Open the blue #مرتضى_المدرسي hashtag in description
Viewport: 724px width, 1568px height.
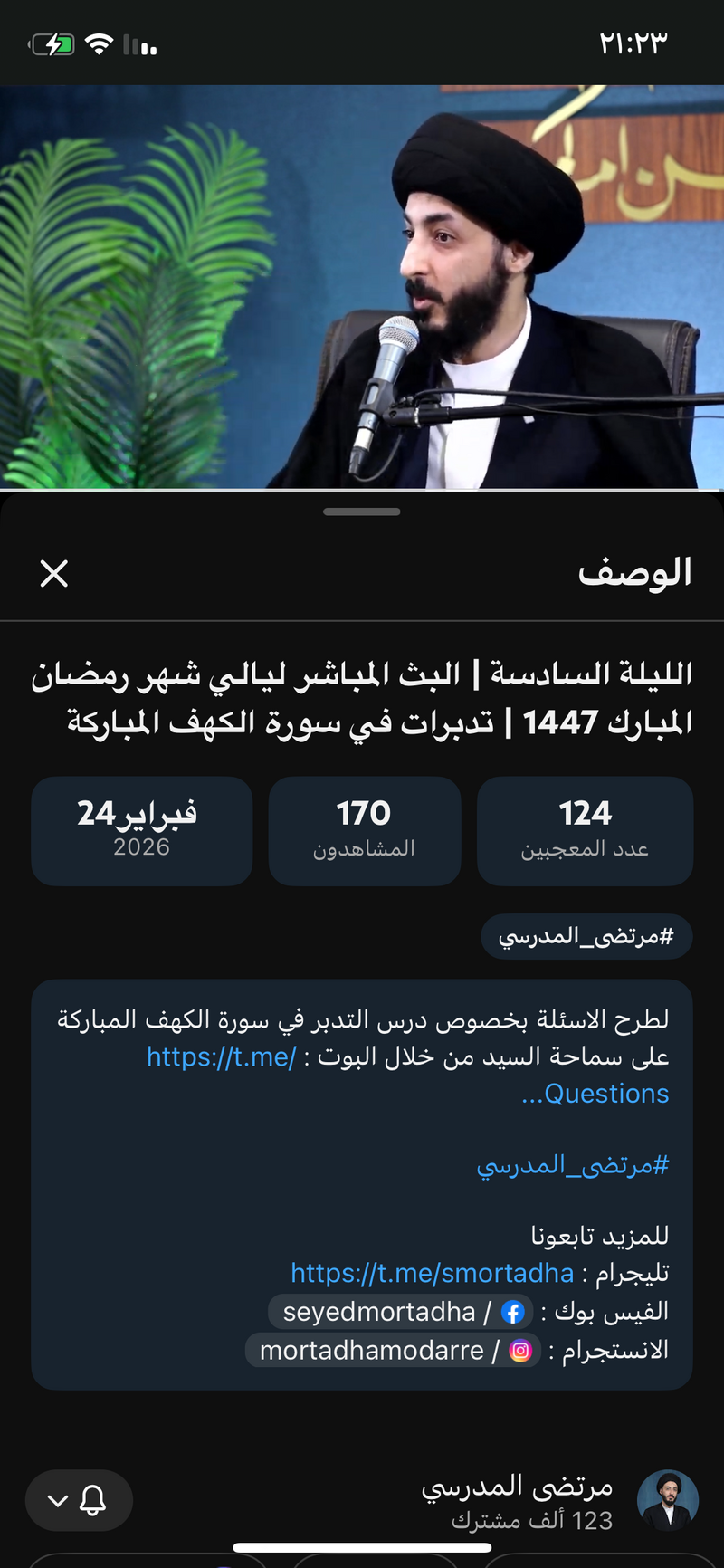pyautogui.click(x=572, y=1165)
